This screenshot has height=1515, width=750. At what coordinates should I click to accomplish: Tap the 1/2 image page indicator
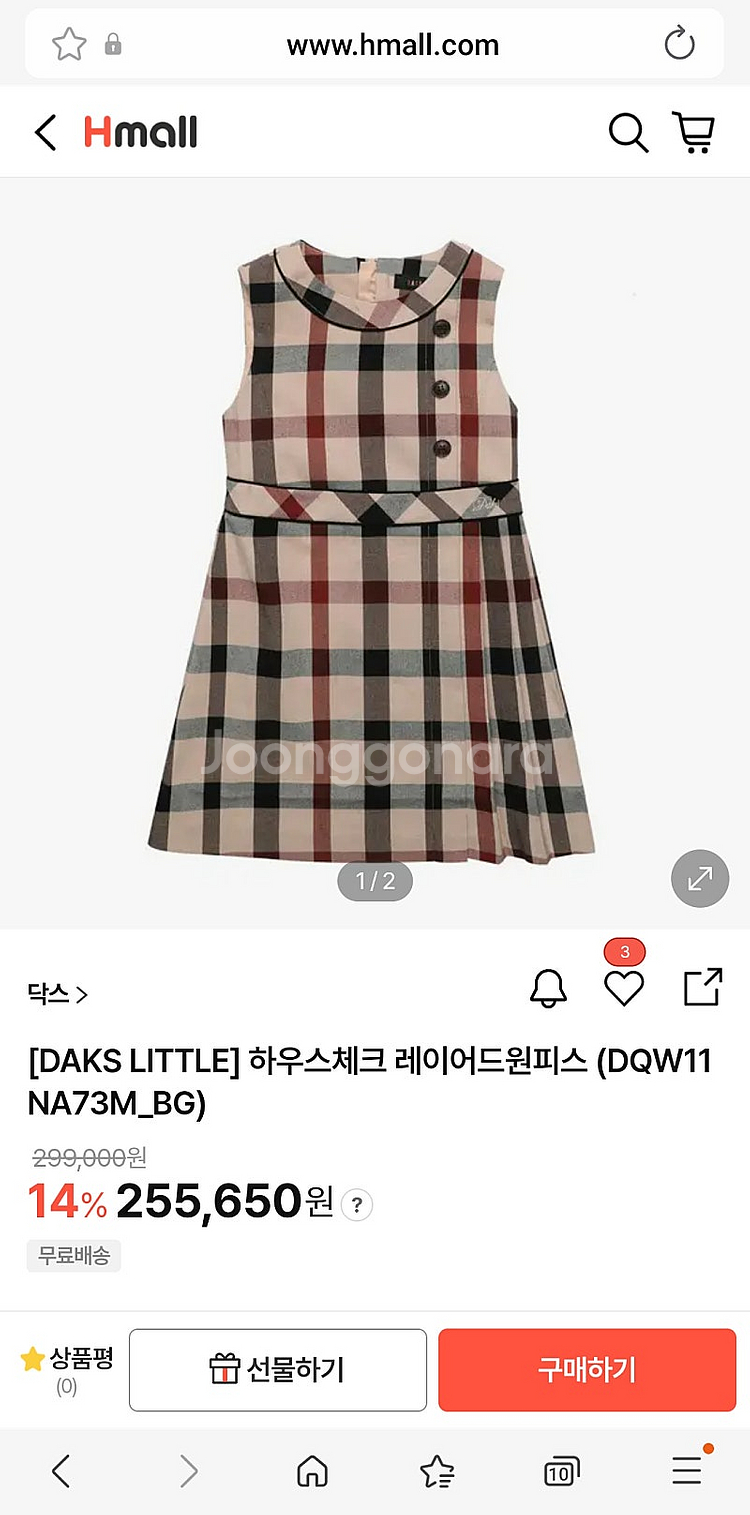pos(375,881)
